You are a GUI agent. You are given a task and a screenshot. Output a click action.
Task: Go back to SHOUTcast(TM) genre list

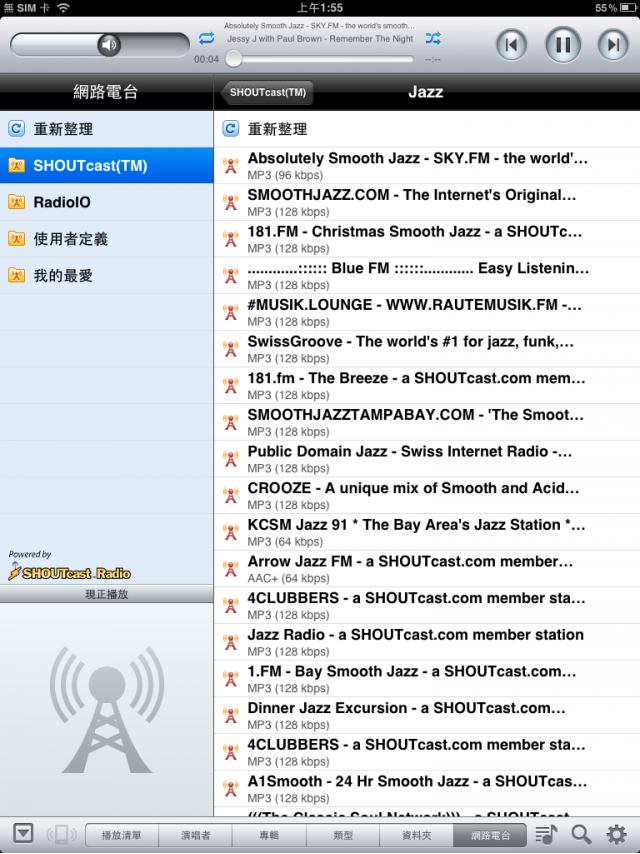point(267,93)
